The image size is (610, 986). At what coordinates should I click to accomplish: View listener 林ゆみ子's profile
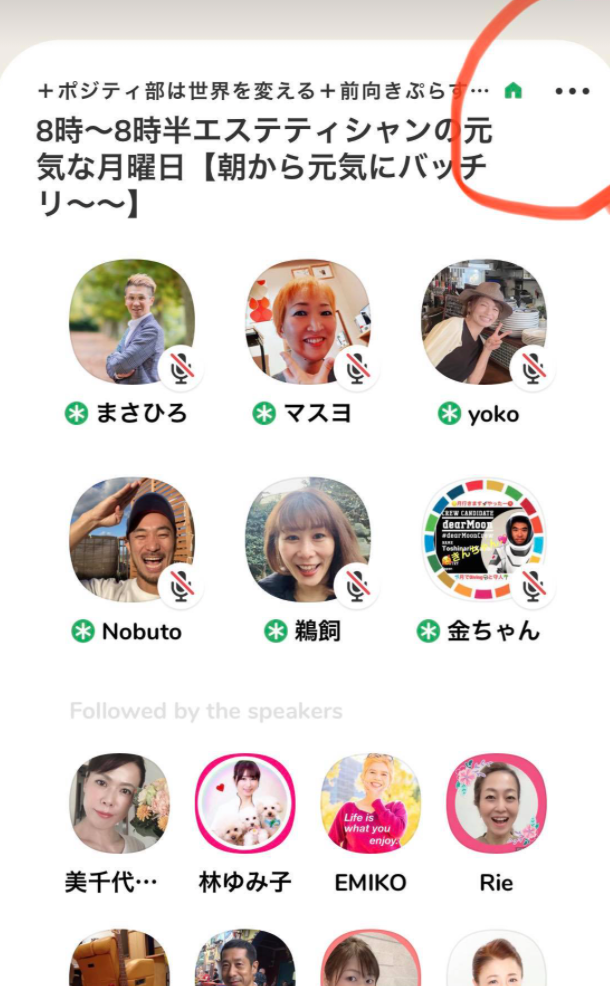point(245,803)
